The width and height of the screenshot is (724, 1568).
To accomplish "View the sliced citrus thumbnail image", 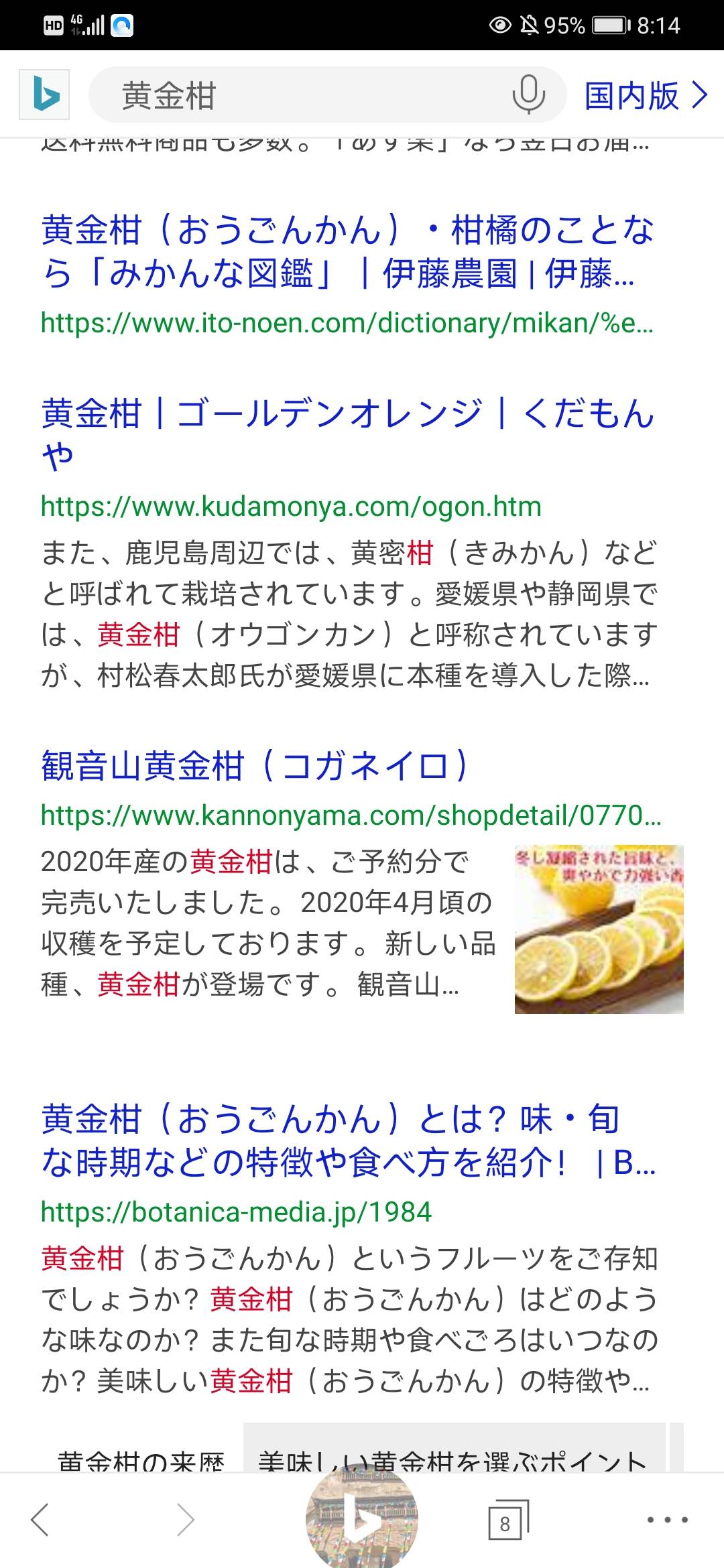I will click(599, 929).
